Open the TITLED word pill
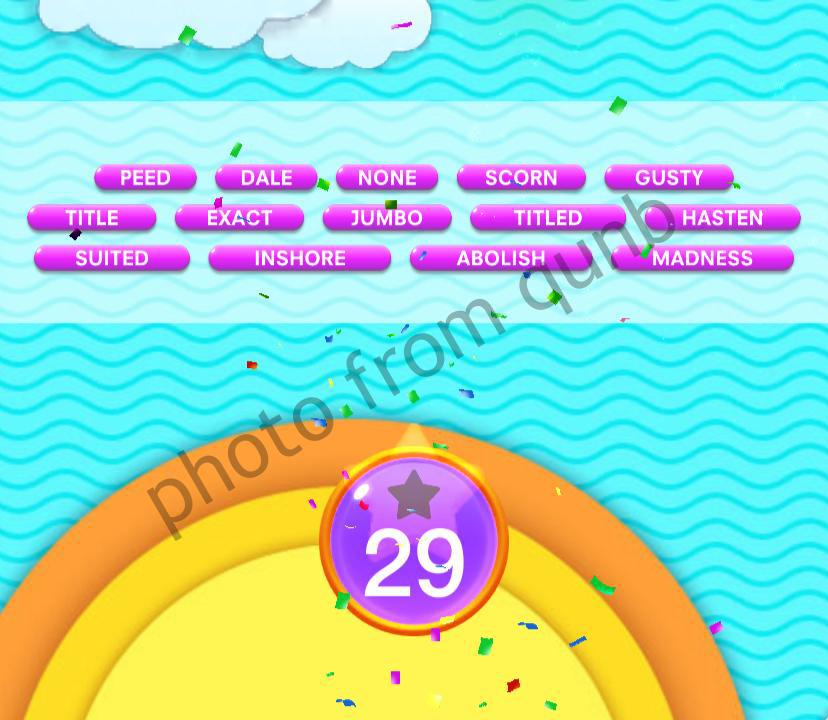828x720 pixels. (x=547, y=218)
